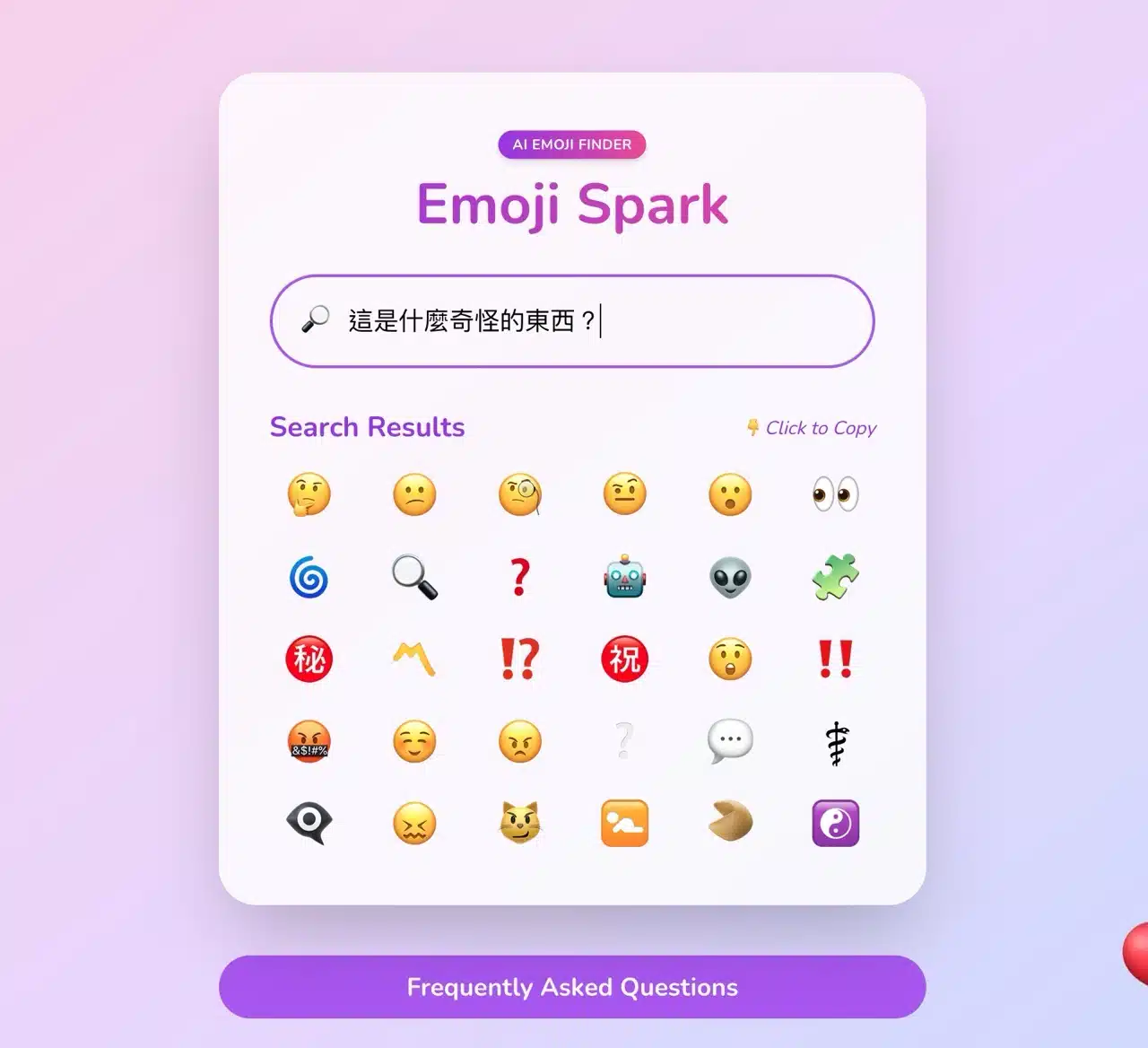
Task: Copy the cursing angry face emoji
Action: pyautogui.click(x=309, y=742)
